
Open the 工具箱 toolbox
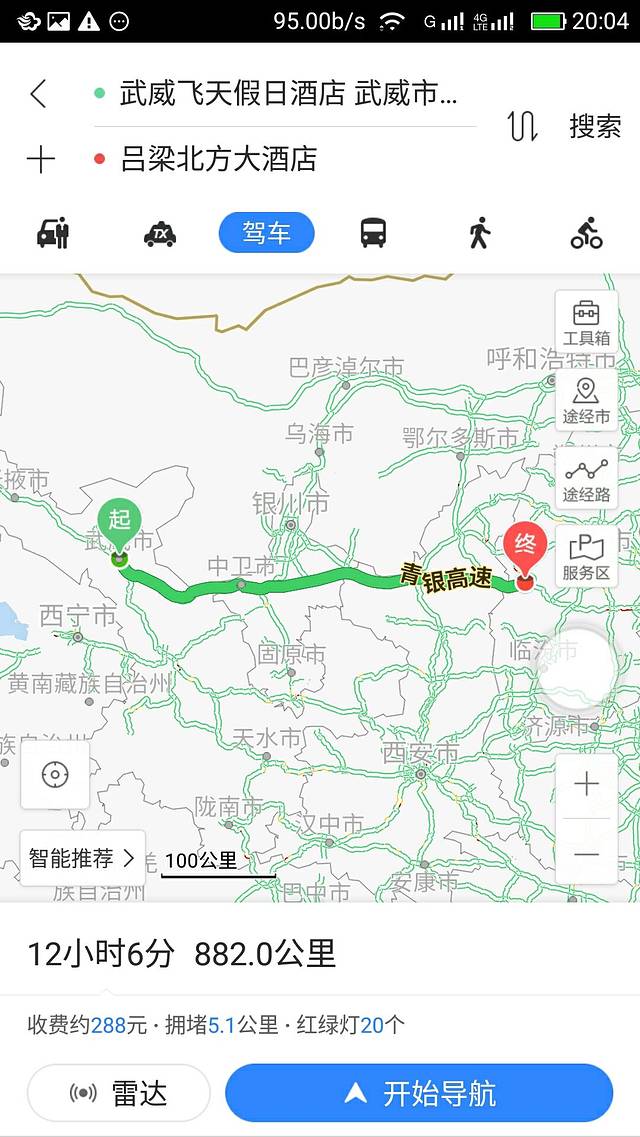pos(586,321)
